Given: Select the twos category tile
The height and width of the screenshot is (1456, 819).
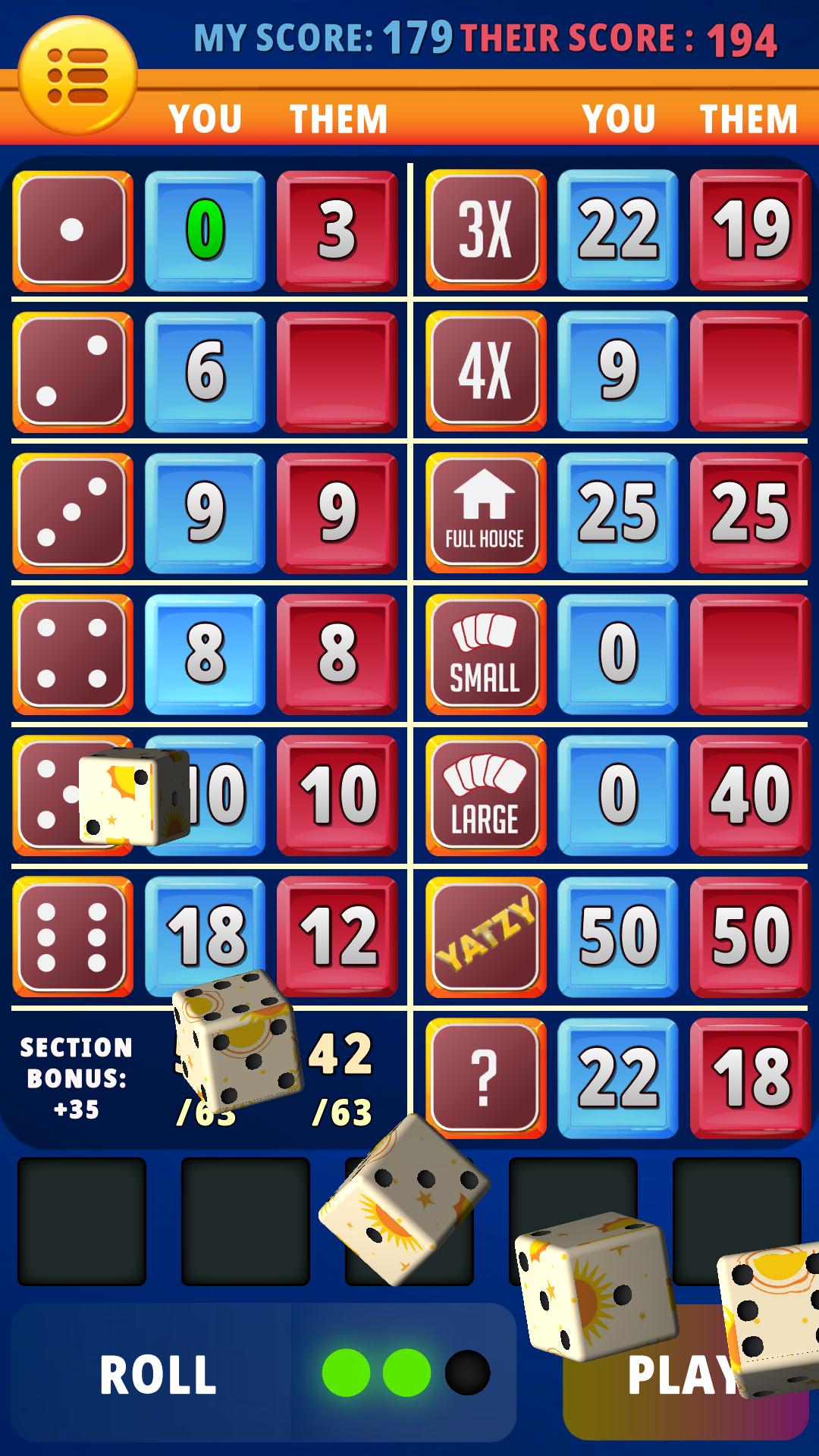Looking at the screenshot, I should click(x=73, y=372).
